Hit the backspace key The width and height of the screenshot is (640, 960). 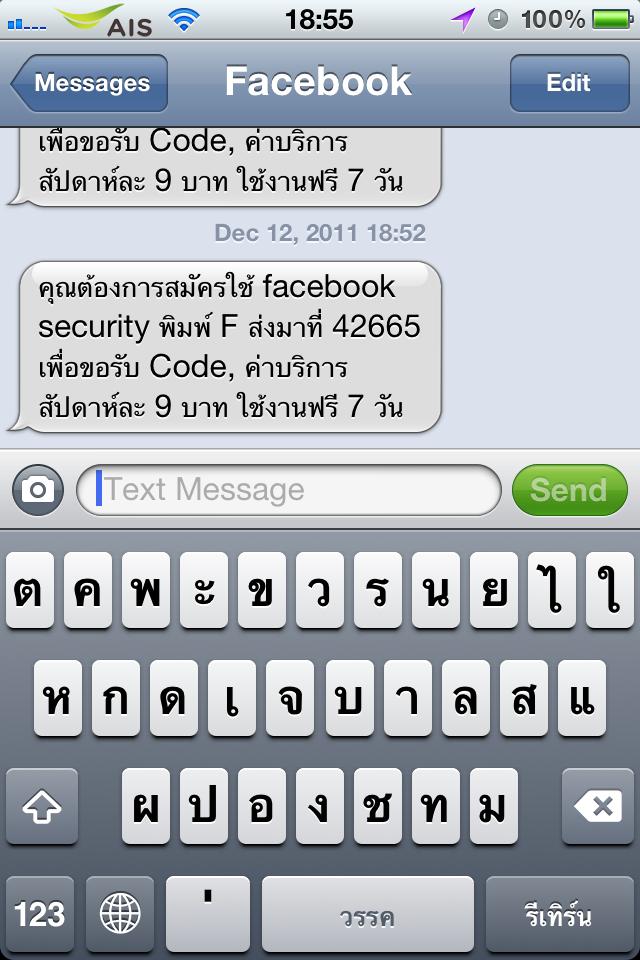tap(598, 806)
